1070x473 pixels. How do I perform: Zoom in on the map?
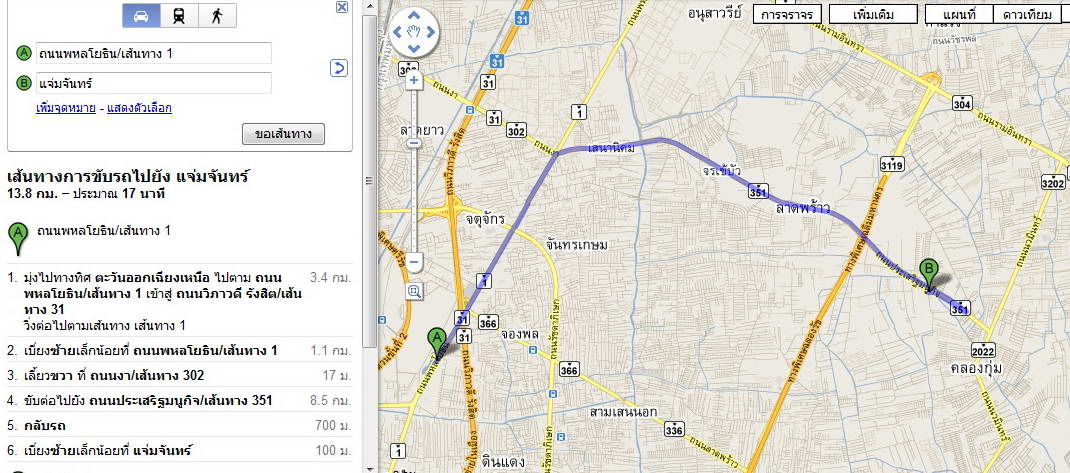(x=414, y=79)
